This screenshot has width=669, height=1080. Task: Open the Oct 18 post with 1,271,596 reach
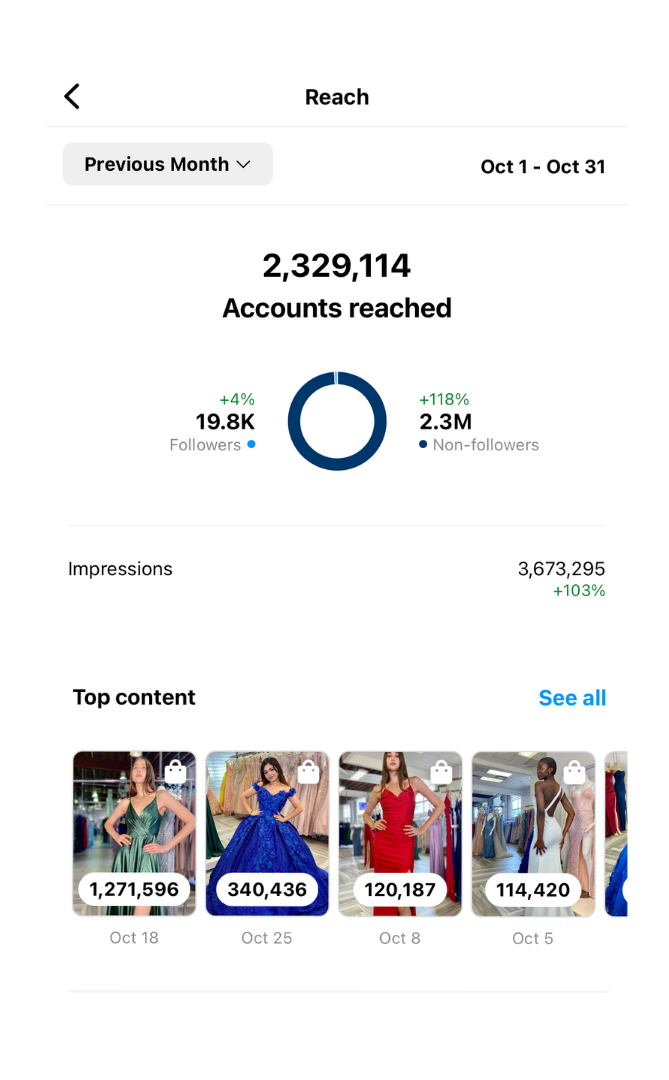pos(134,833)
